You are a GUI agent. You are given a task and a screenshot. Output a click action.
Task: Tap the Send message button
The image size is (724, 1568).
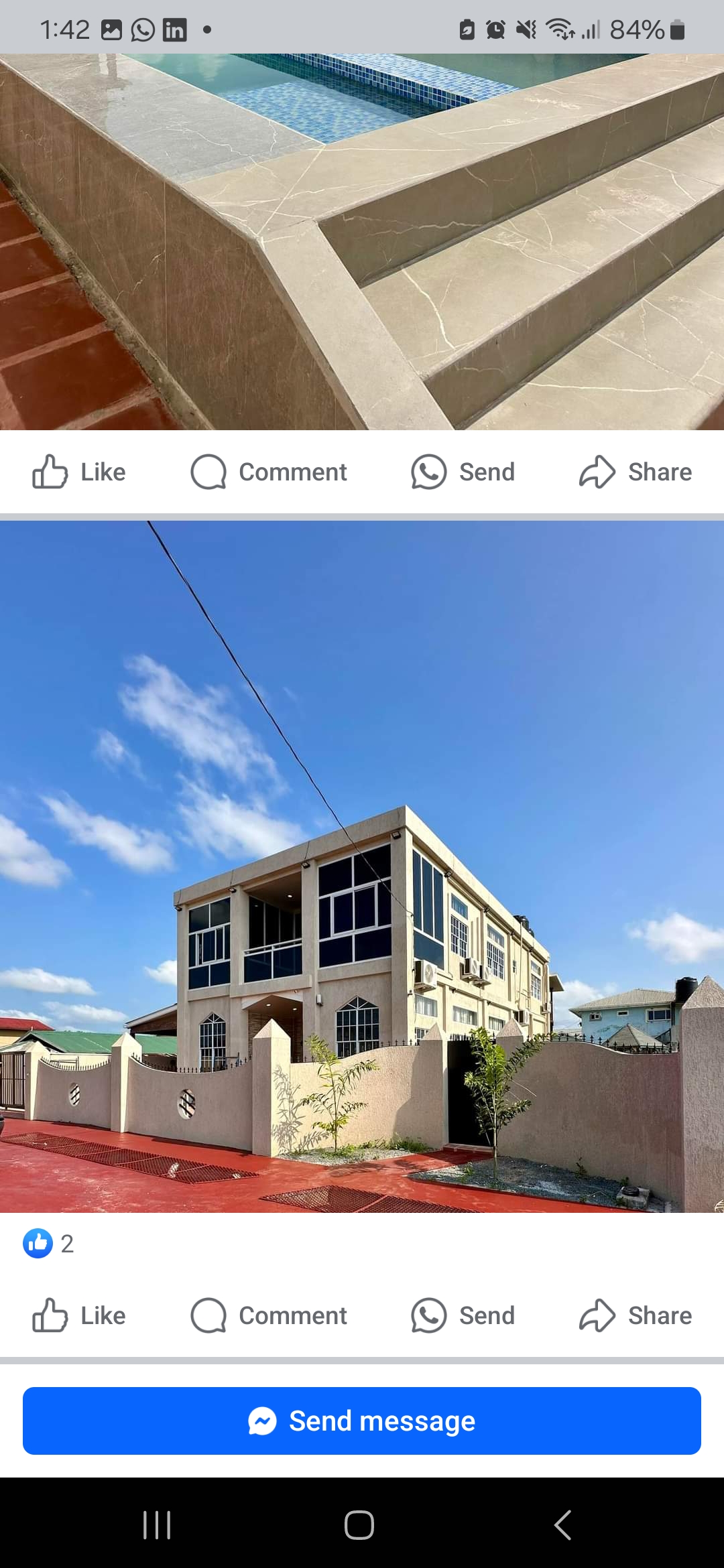[362, 1421]
